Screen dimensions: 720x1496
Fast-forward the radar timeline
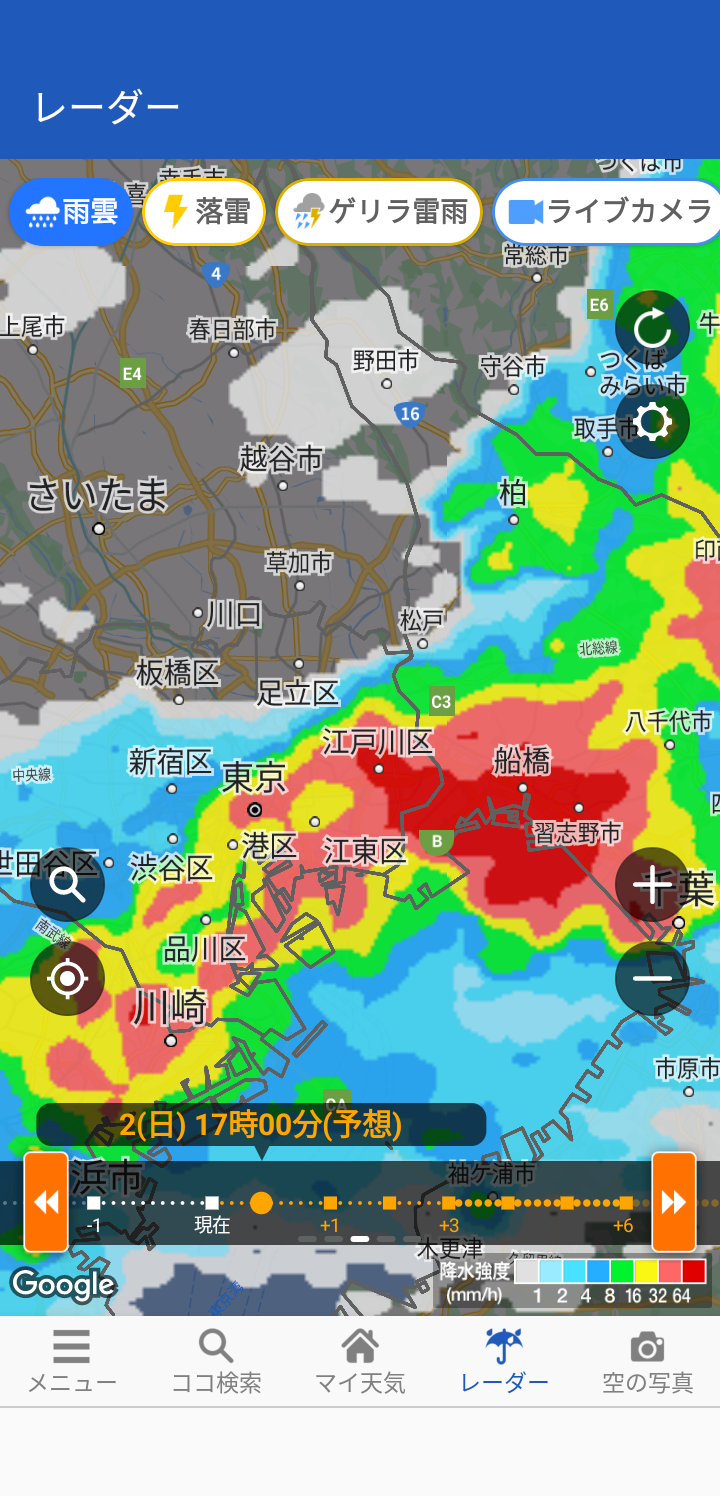click(x=674, y=1202)
